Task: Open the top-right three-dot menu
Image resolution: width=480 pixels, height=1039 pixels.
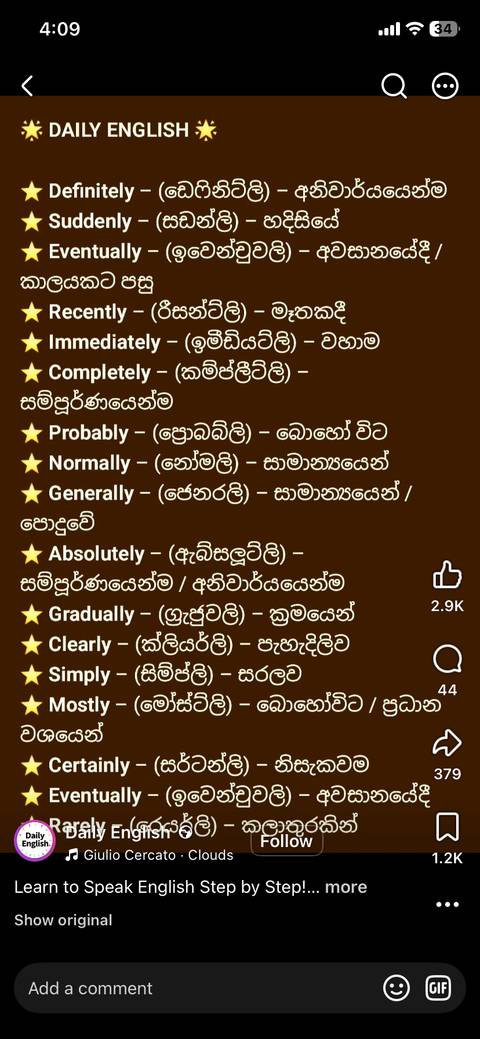Action: pos(446,86)
